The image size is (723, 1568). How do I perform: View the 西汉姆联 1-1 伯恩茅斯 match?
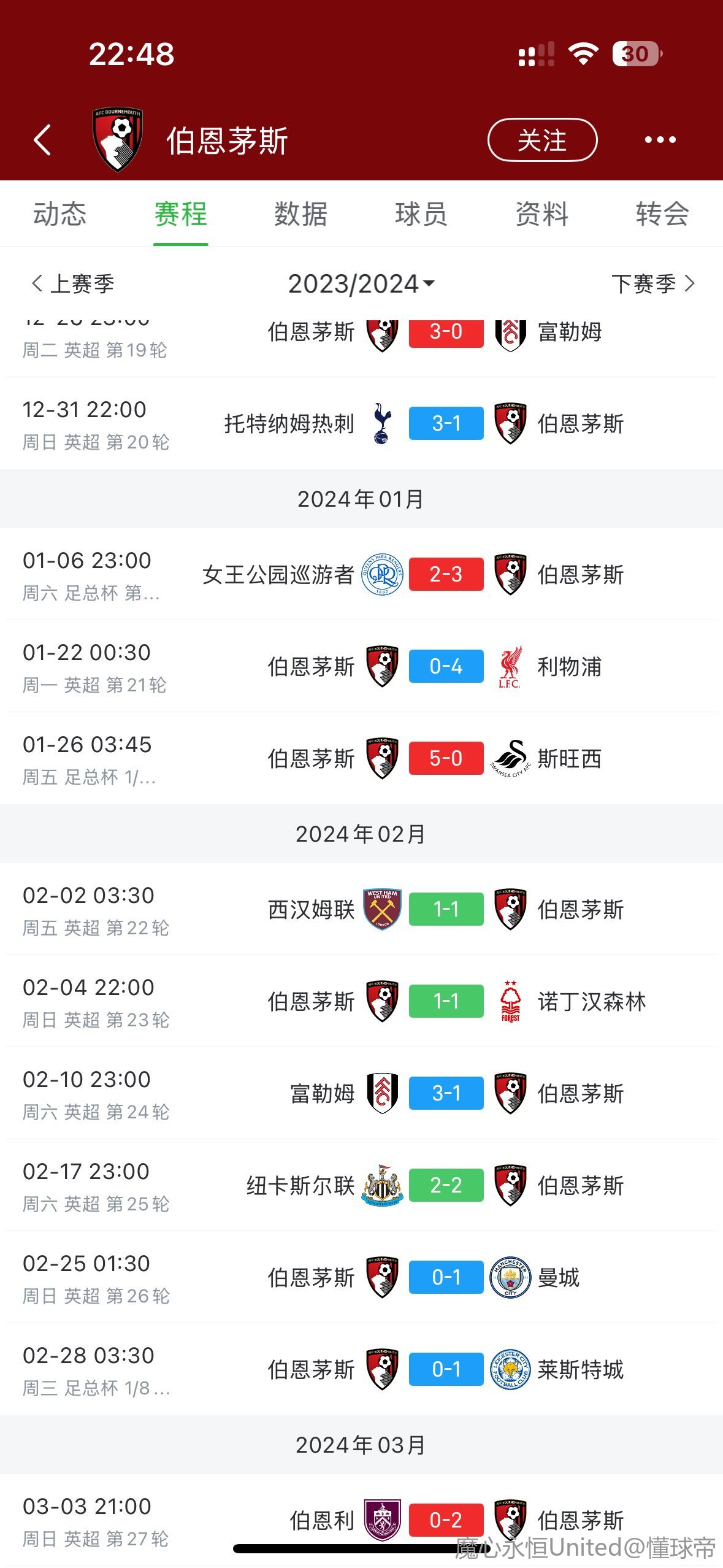(361, 909)
